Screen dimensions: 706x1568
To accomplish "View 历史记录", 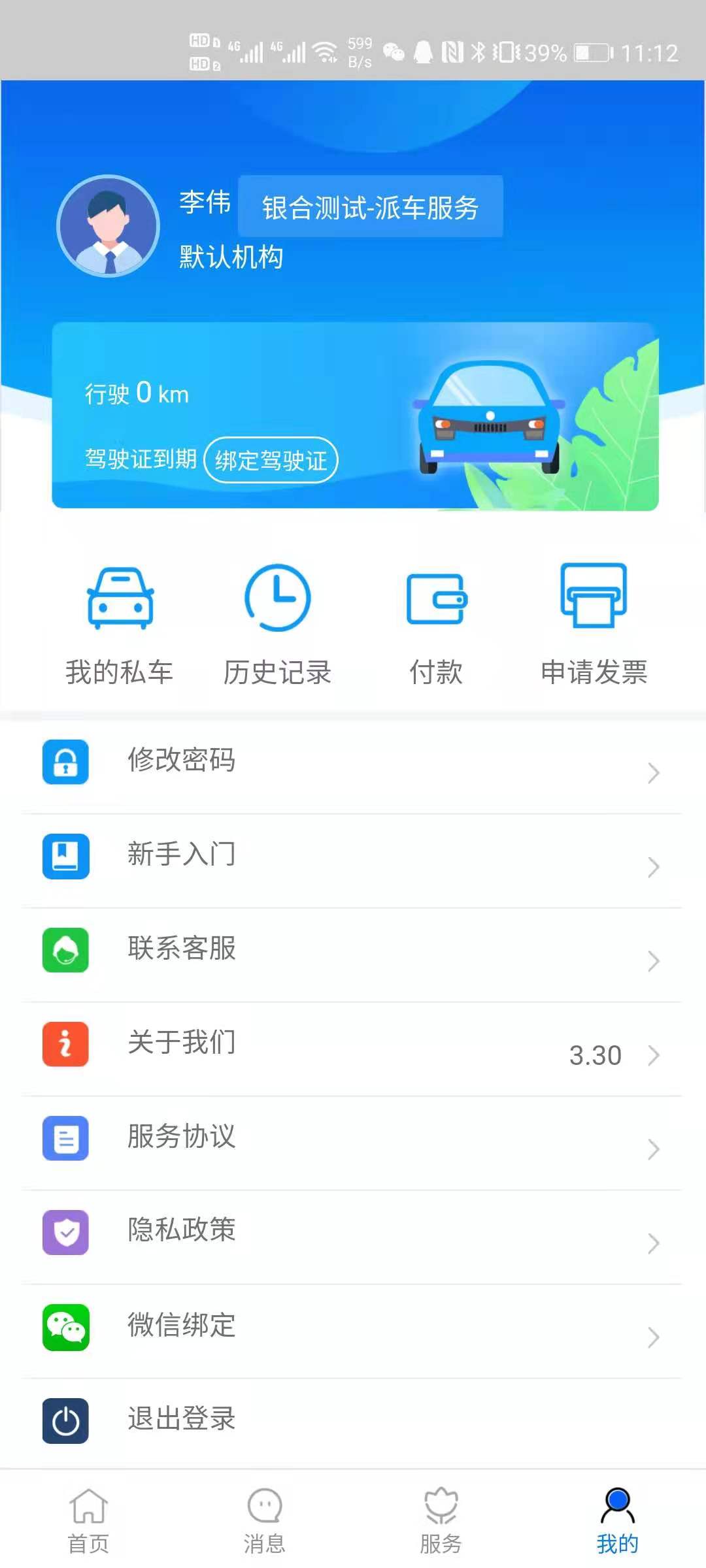I will click(278, 625).
